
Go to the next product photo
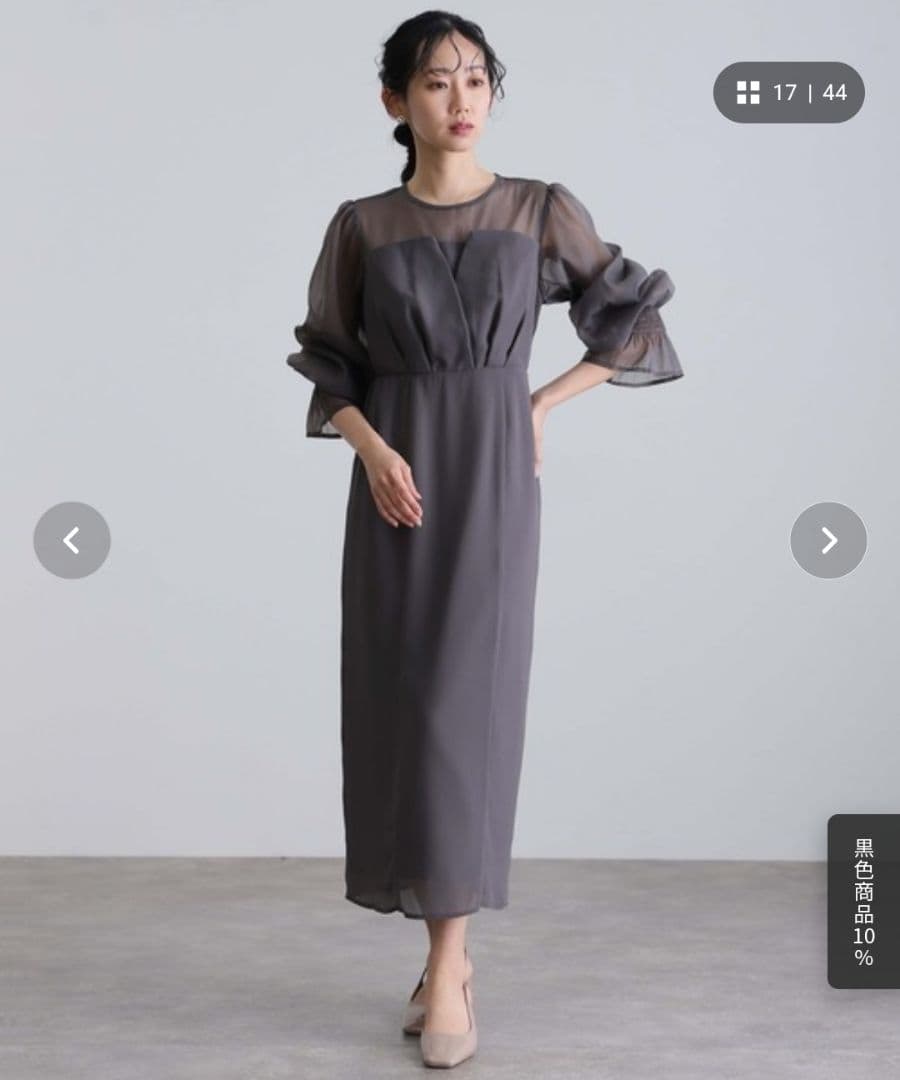tap(828, 540)
